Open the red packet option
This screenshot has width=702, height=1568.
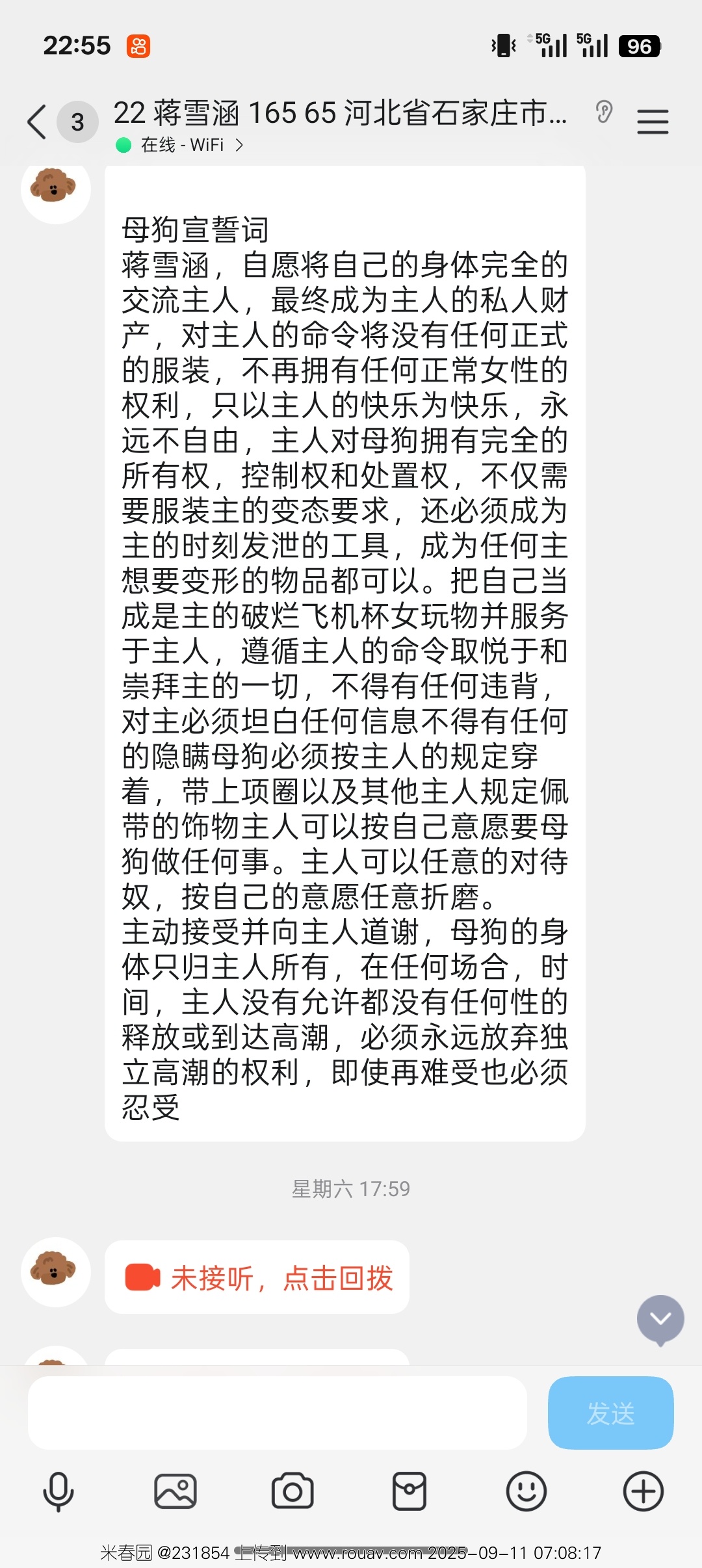409,1491
